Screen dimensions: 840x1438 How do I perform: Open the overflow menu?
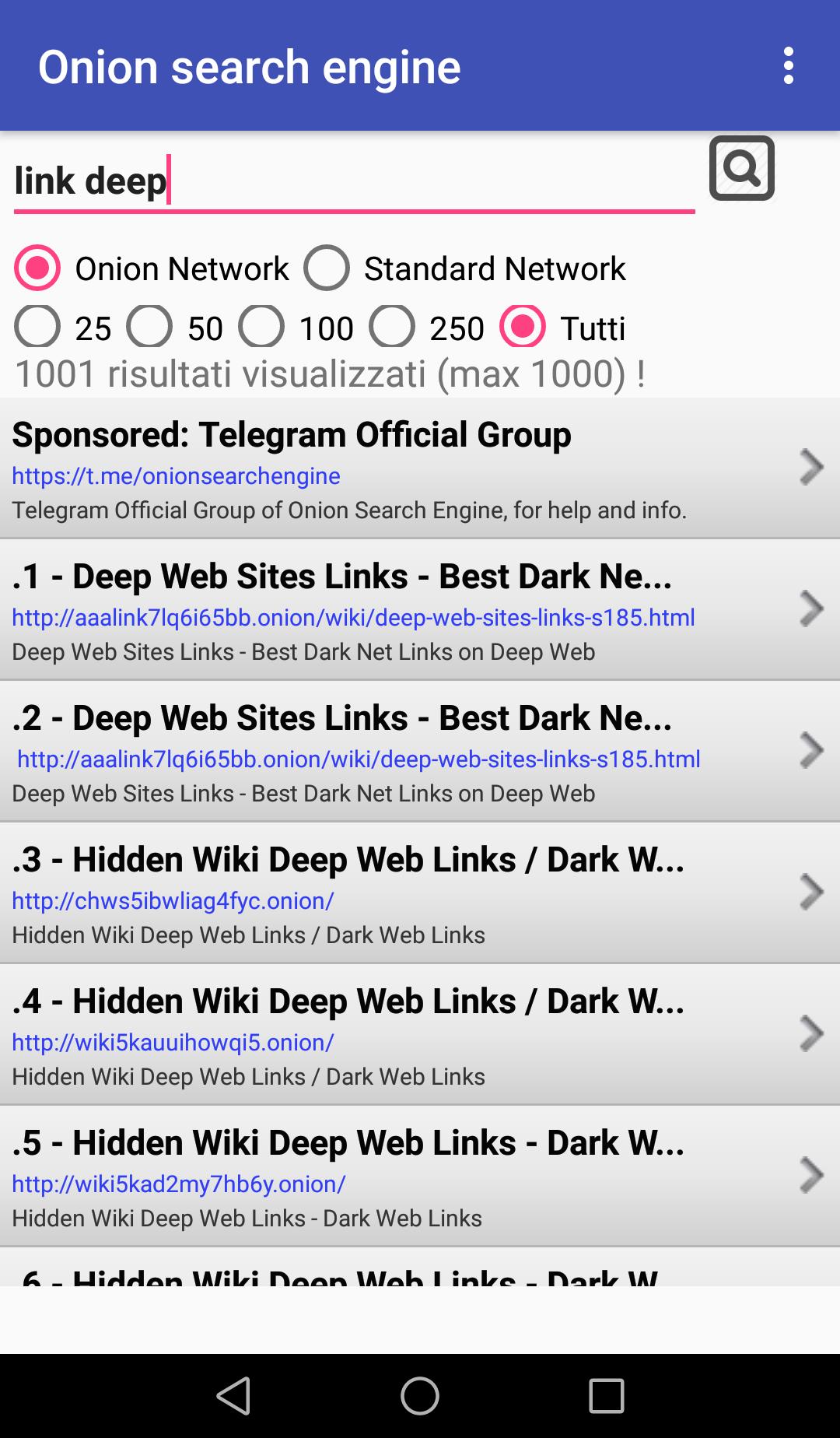click(x=788, y=66)
